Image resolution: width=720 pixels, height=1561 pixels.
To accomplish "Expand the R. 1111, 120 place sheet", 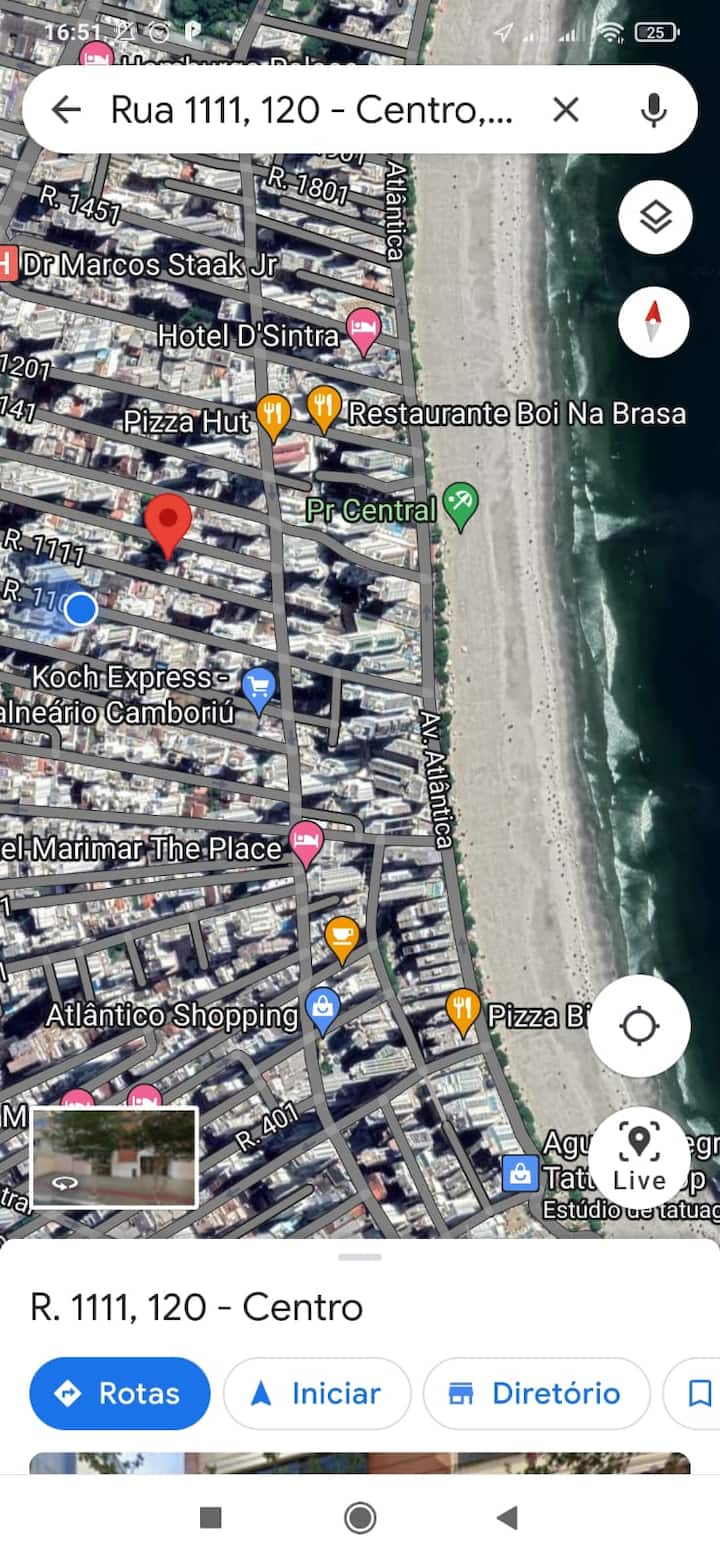I will click(x=360, y=1257).
